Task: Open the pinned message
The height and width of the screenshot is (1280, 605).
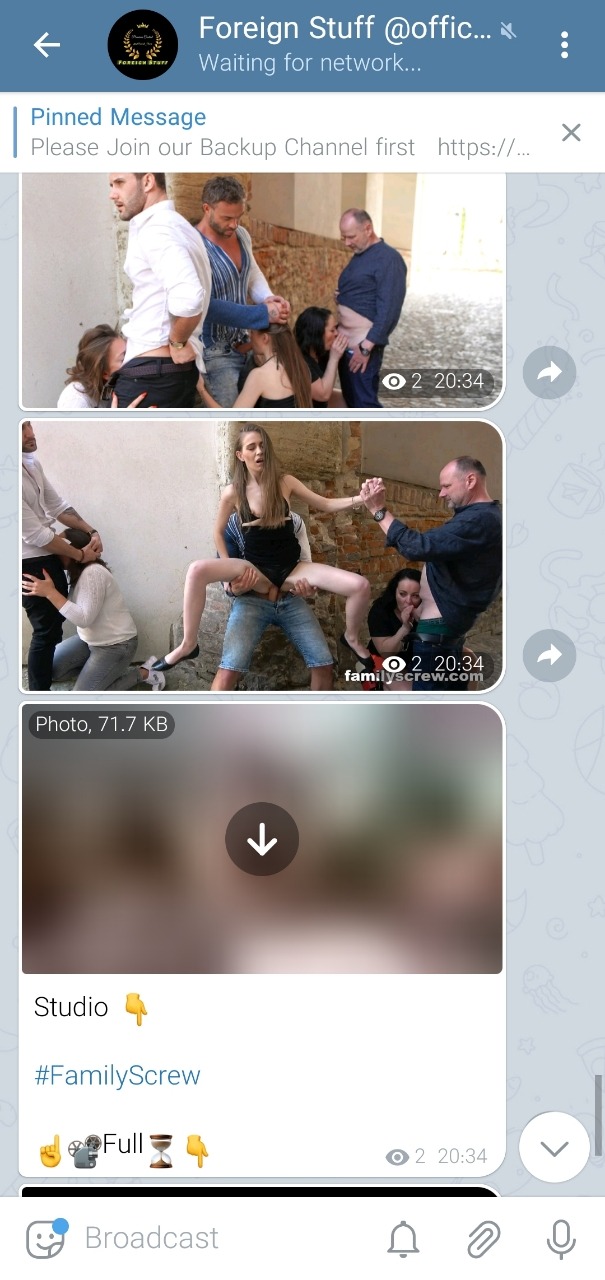Action: click(x=280, y=132)
